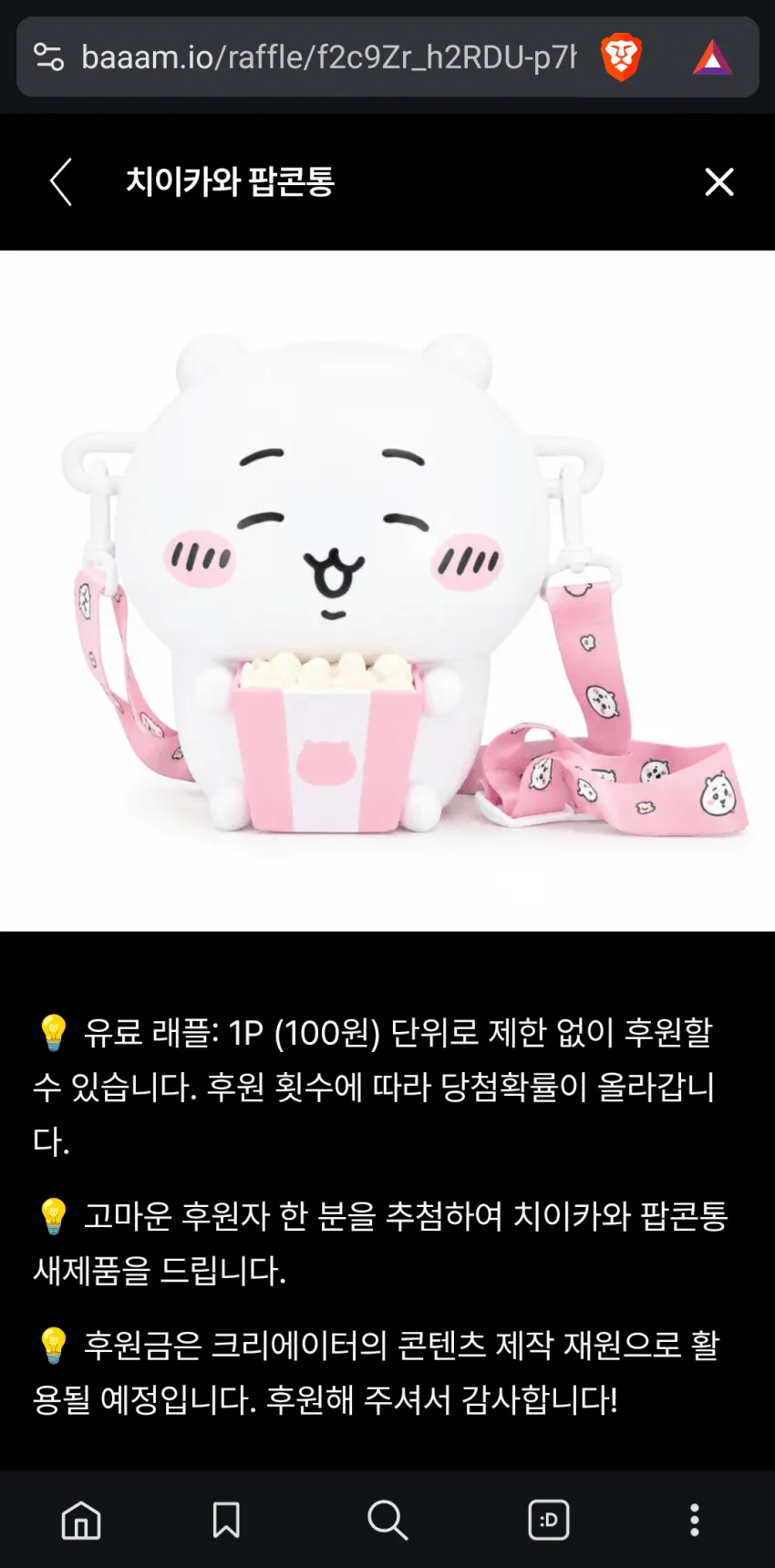The width and height of the screenshot is (775, 1568).
Task: Open the site settings icon in the address bar
Action: pos(48,57)
